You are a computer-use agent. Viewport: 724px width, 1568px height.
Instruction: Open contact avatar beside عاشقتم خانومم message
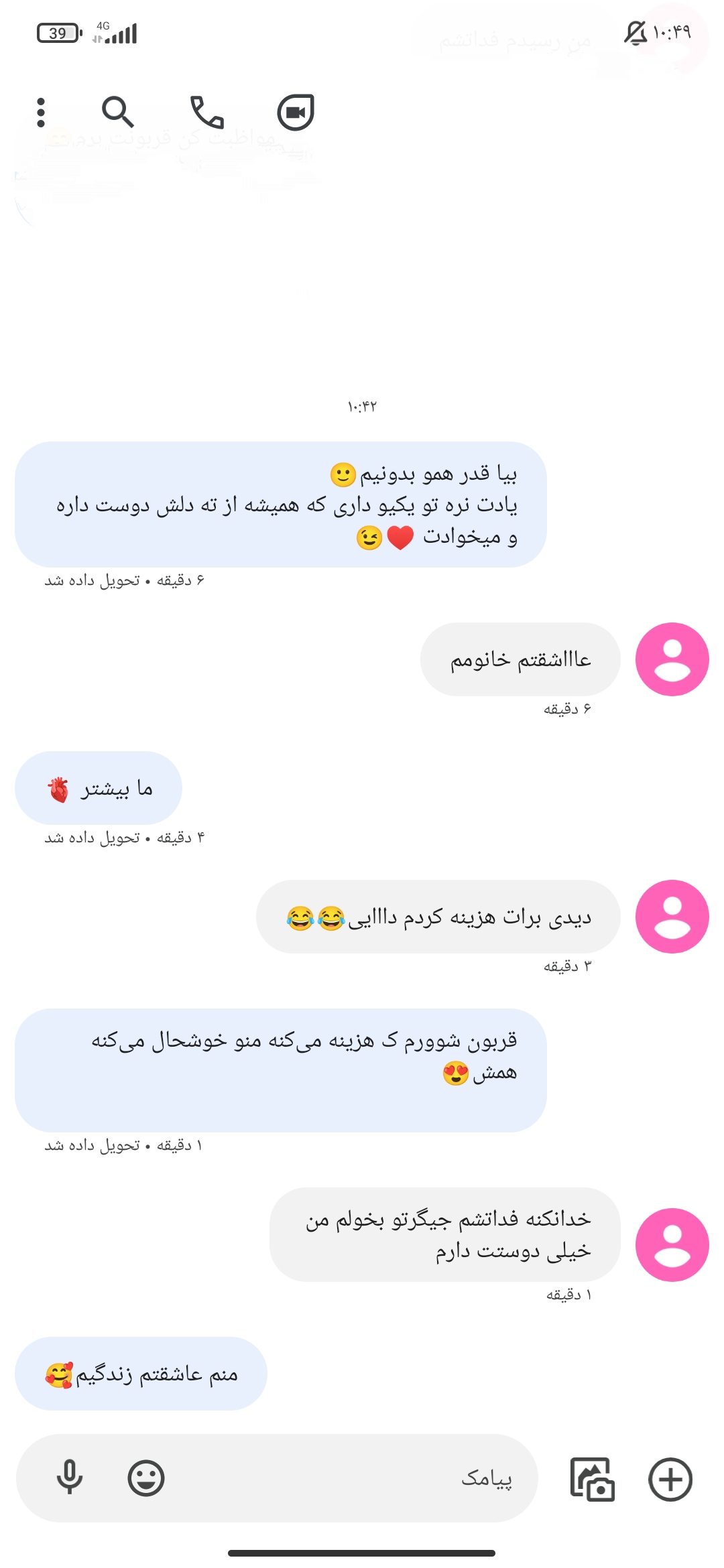[x=672, y=659]
